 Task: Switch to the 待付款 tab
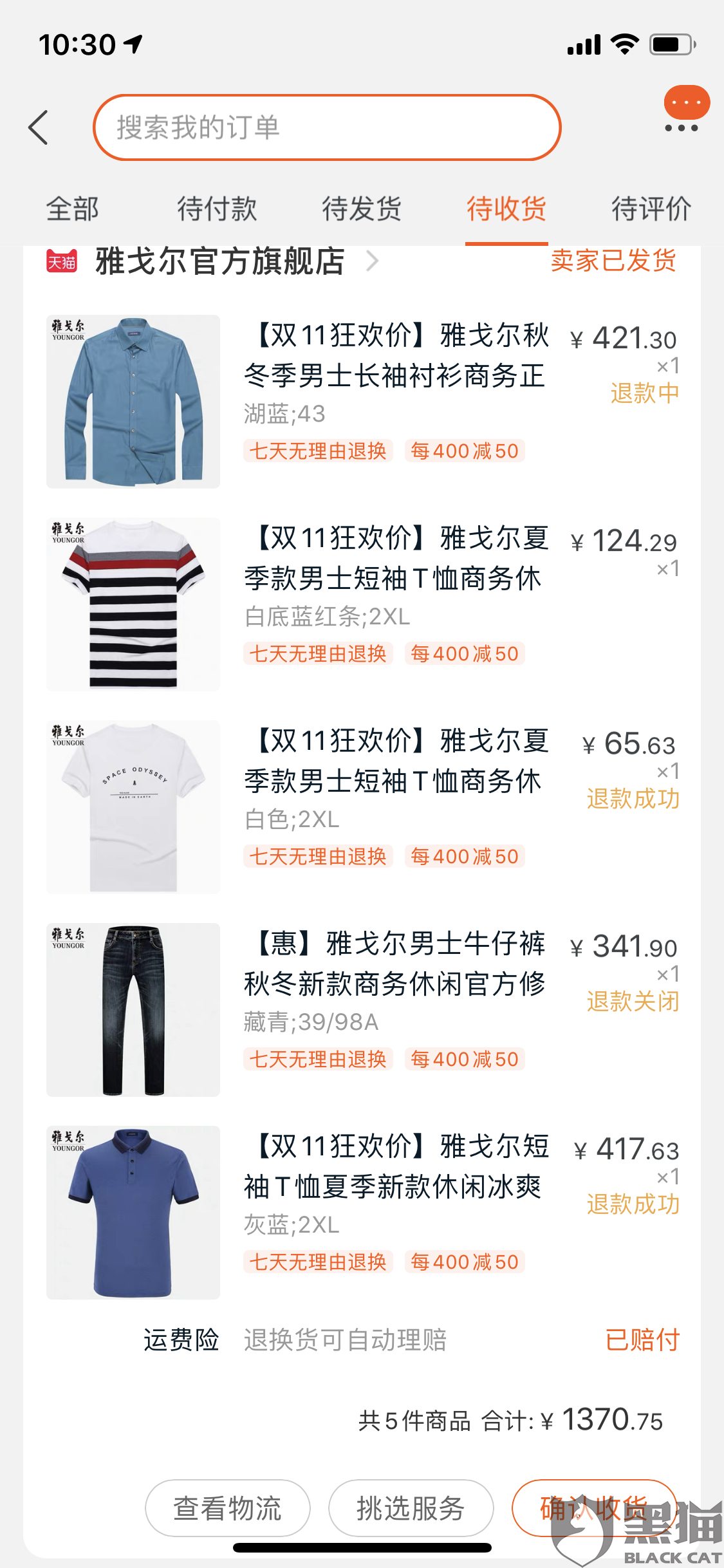(x=217, y=209)
